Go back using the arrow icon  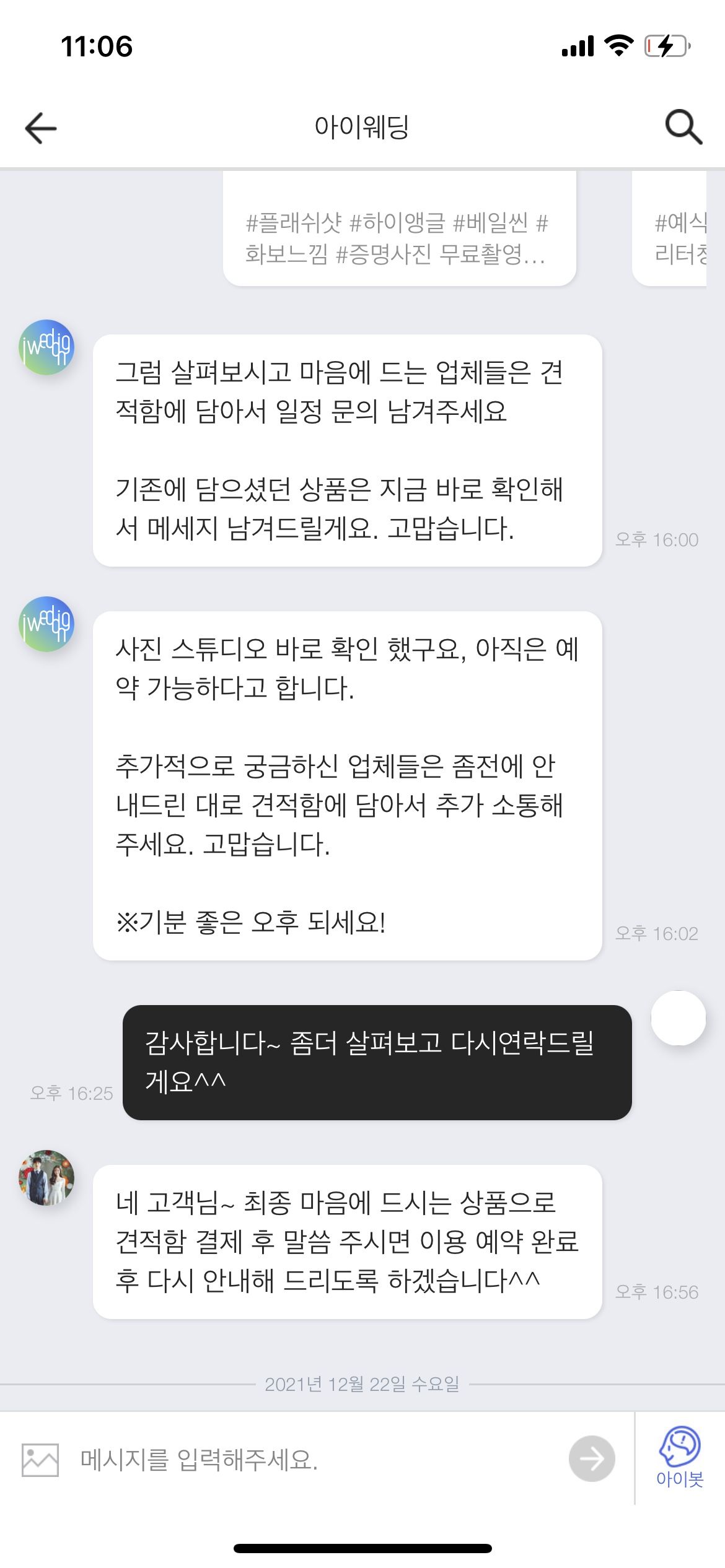click(x=41, y=128)
